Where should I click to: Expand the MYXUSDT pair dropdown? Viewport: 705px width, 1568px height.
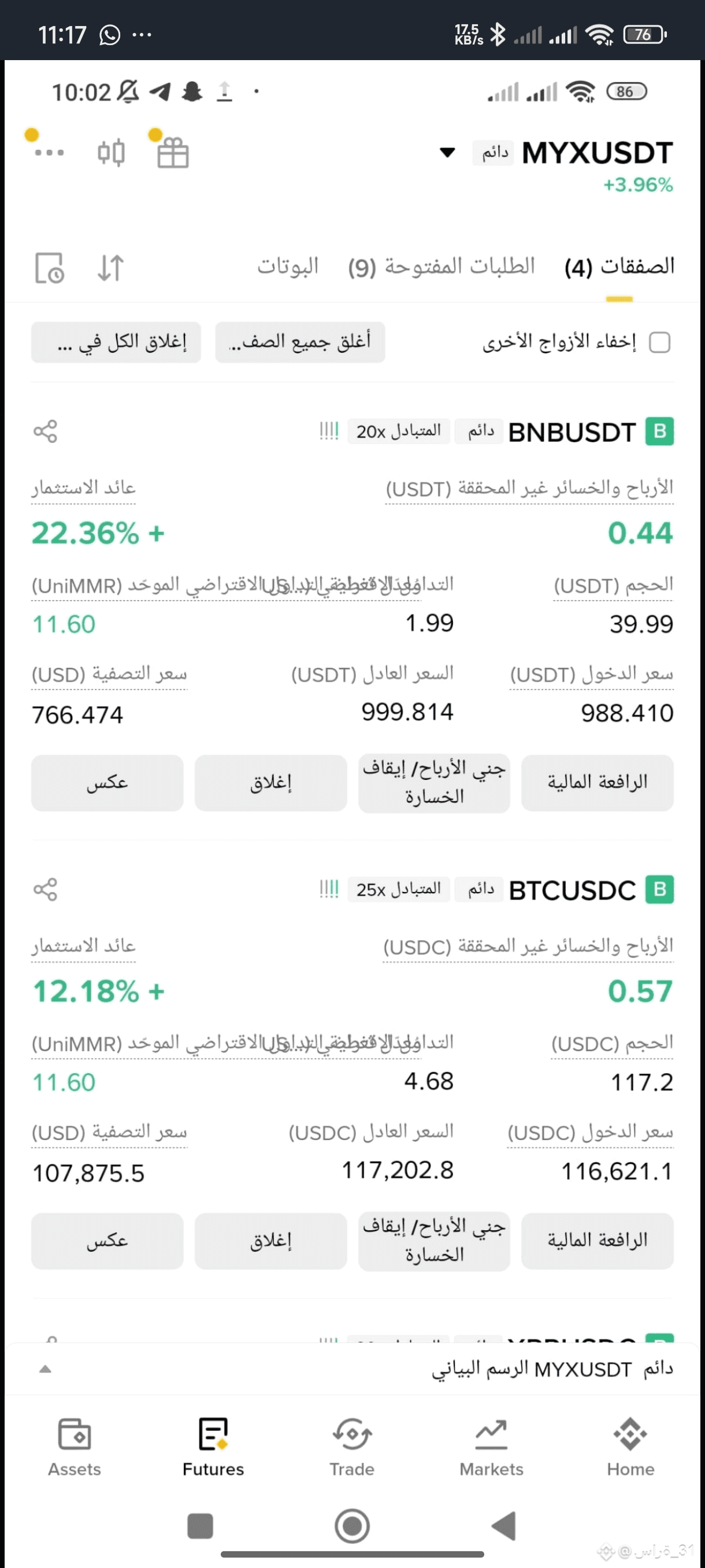tap(448, 152)
